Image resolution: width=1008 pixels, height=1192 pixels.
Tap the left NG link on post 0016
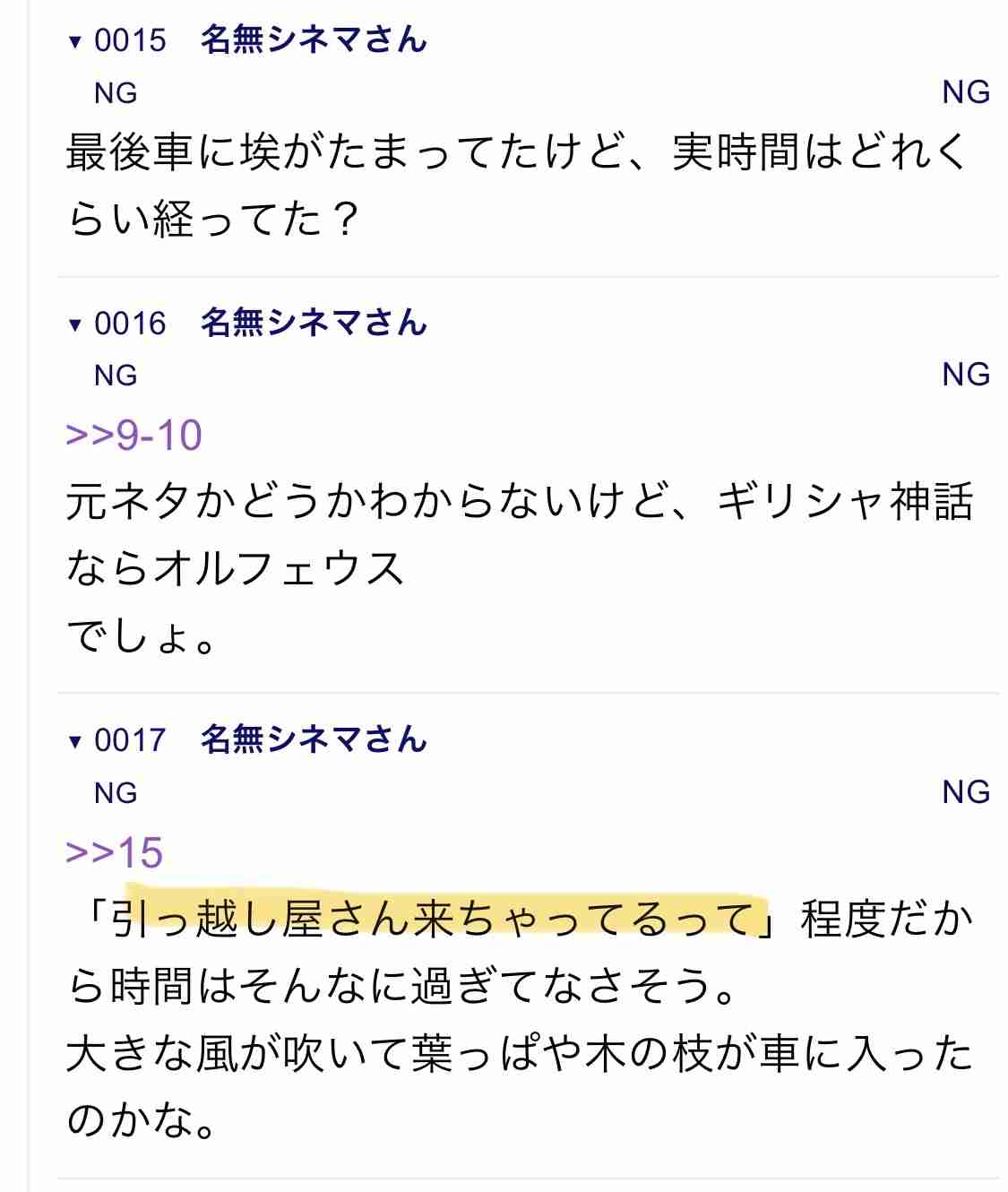pos(116,376)
